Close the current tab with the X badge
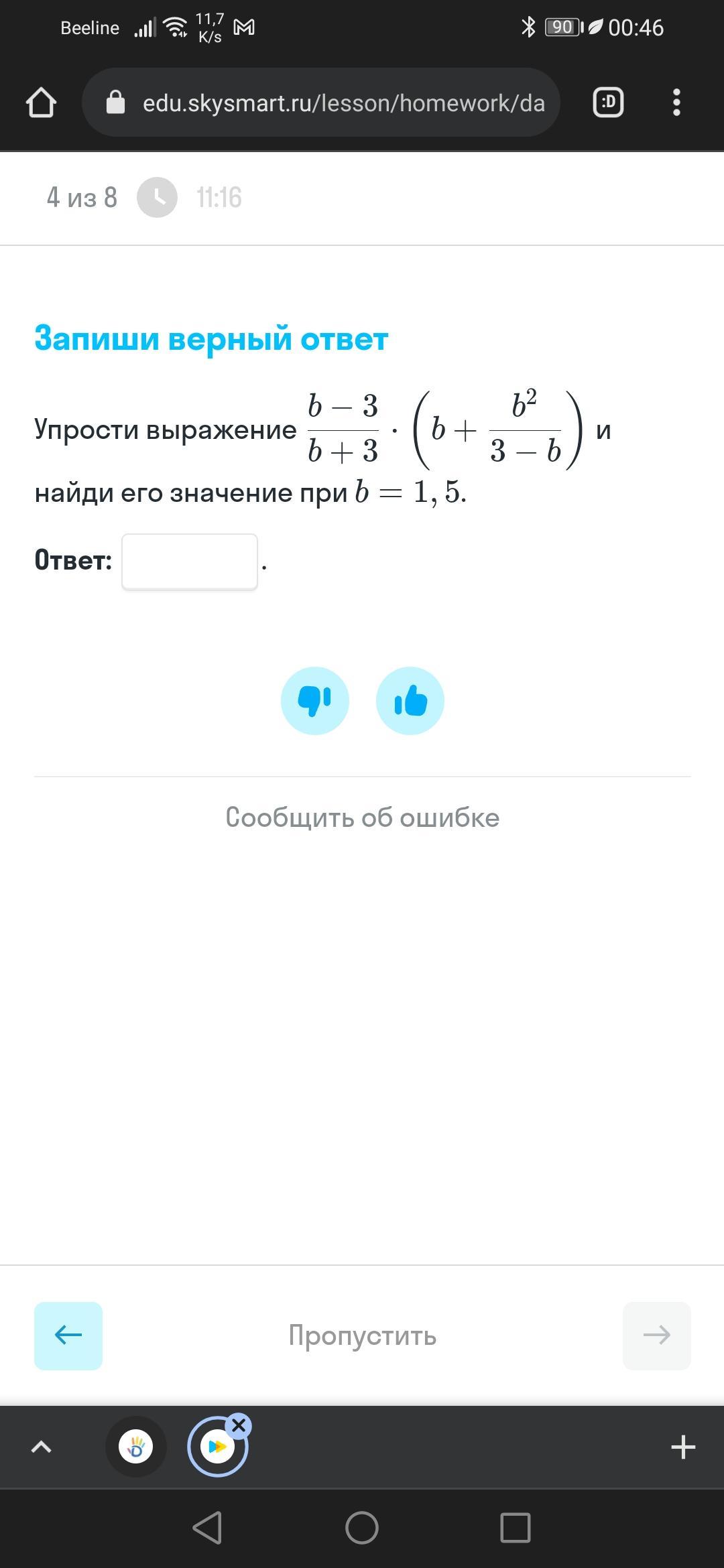This screenshot has height=1568, width=724. (239, 1425)
